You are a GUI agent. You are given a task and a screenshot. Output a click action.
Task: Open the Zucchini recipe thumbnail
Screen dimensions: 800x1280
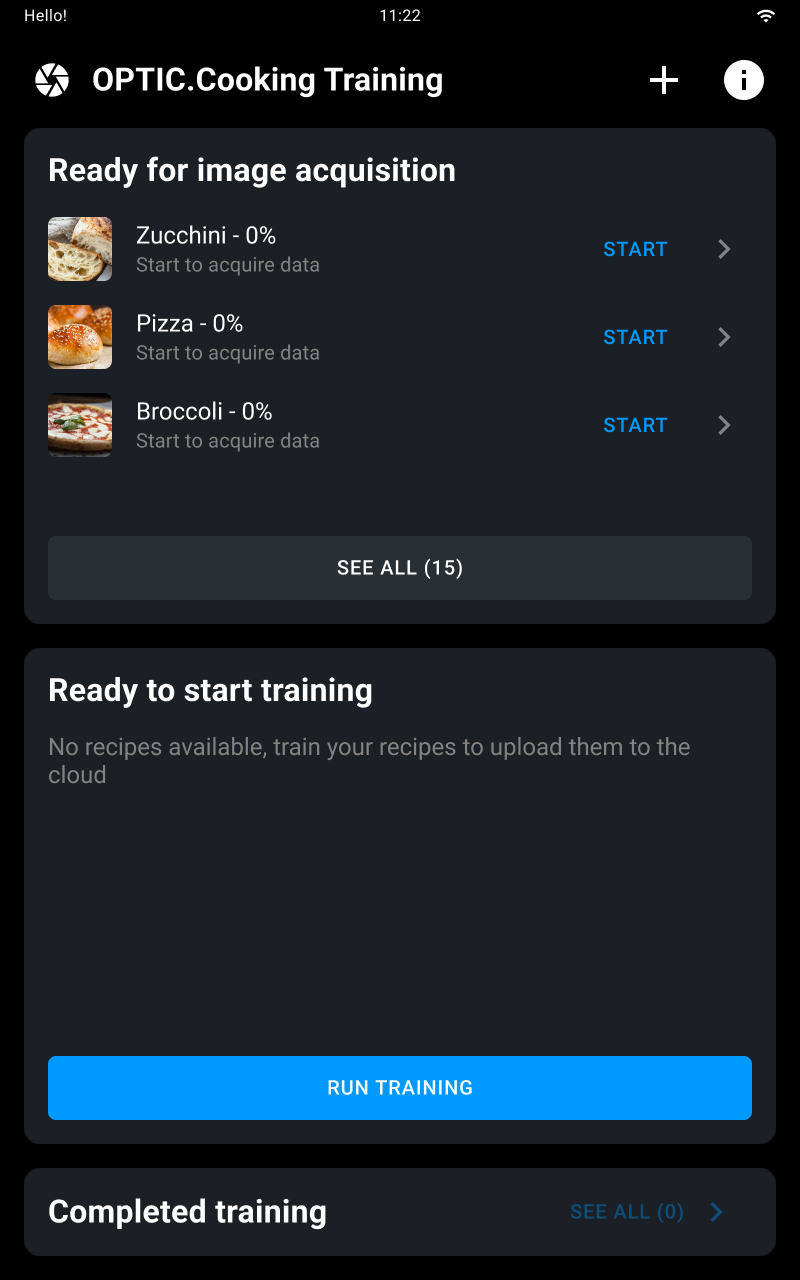[x=80, y=249]
